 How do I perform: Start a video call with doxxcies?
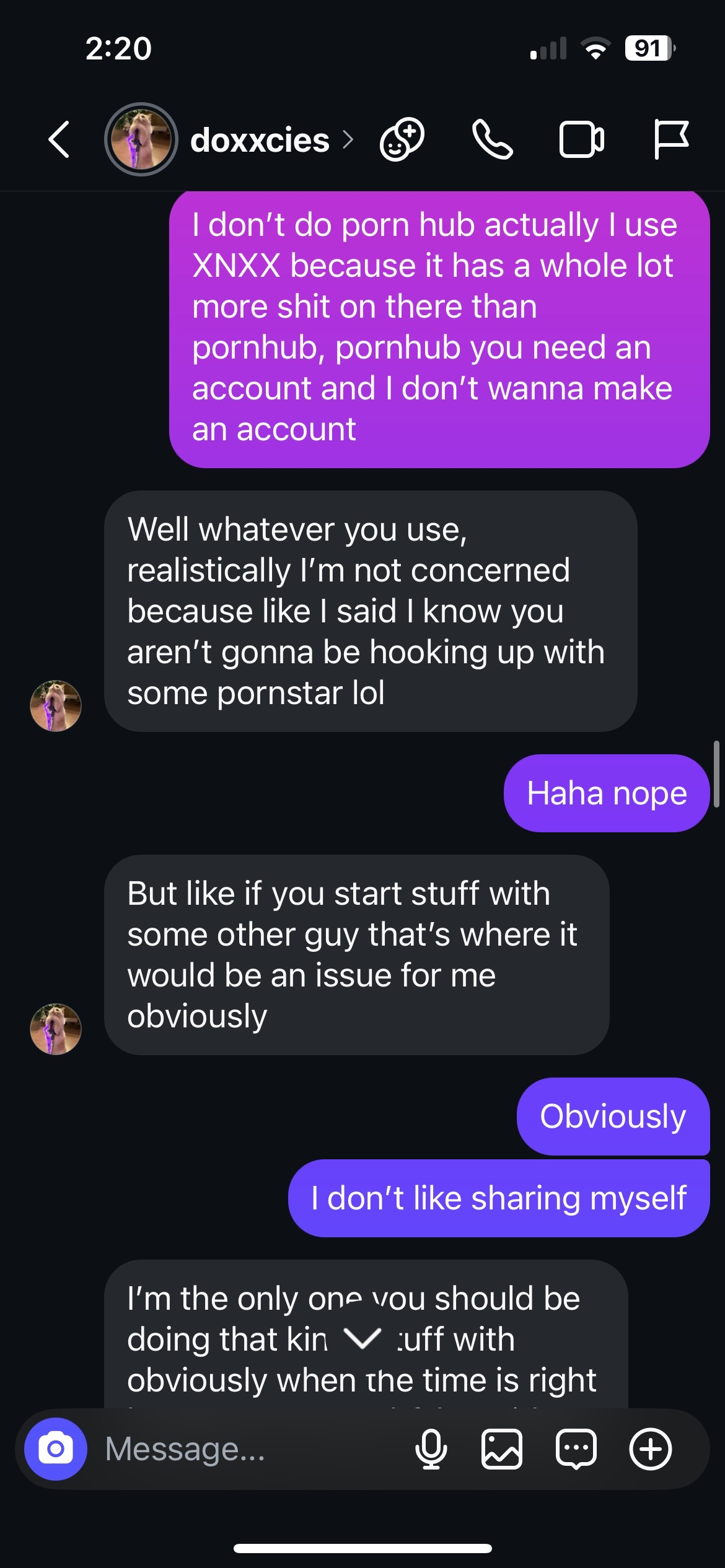pyautogui.click(x=581, y=139)
